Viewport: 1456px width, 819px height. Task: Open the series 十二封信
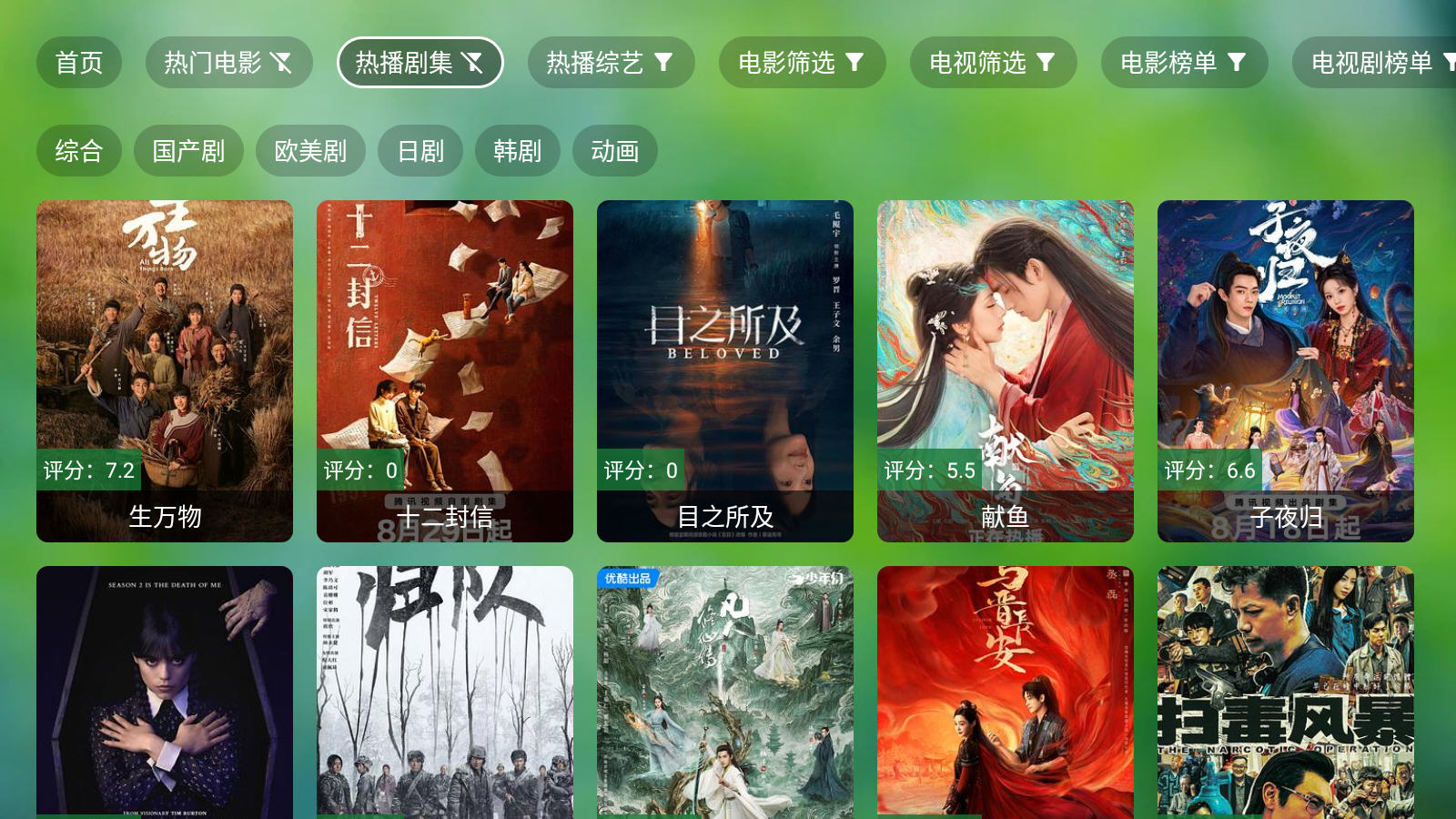(445, 370)
